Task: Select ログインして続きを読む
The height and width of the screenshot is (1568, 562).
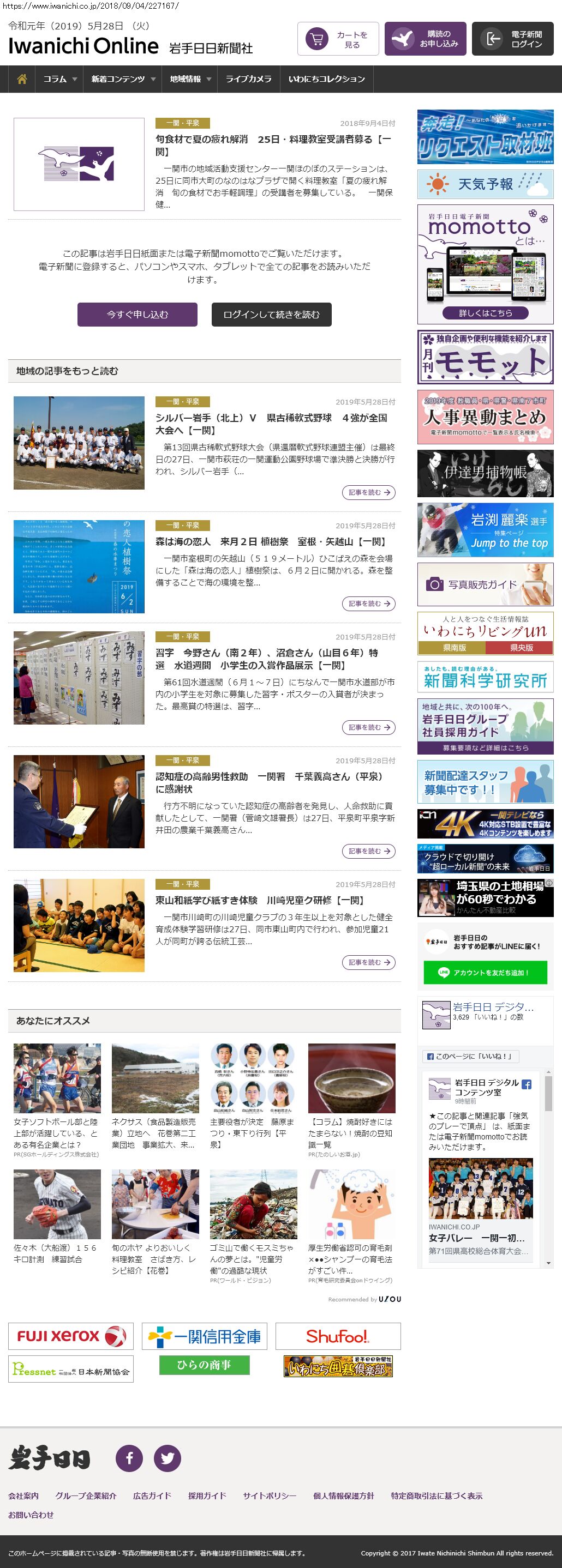Action: click(271, 315)
